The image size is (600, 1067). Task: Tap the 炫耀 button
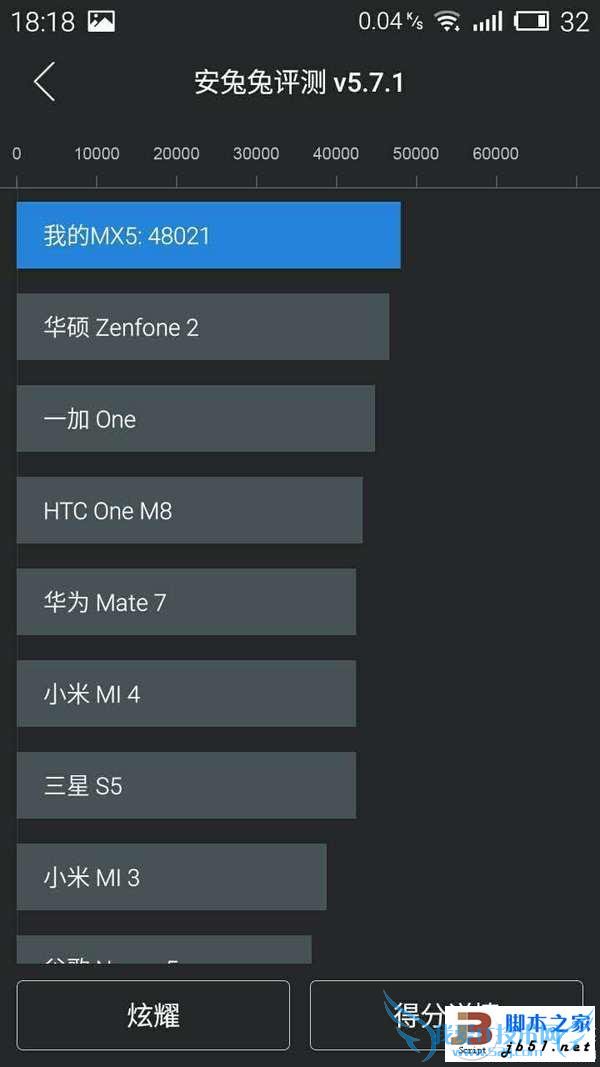(153, 1015)
